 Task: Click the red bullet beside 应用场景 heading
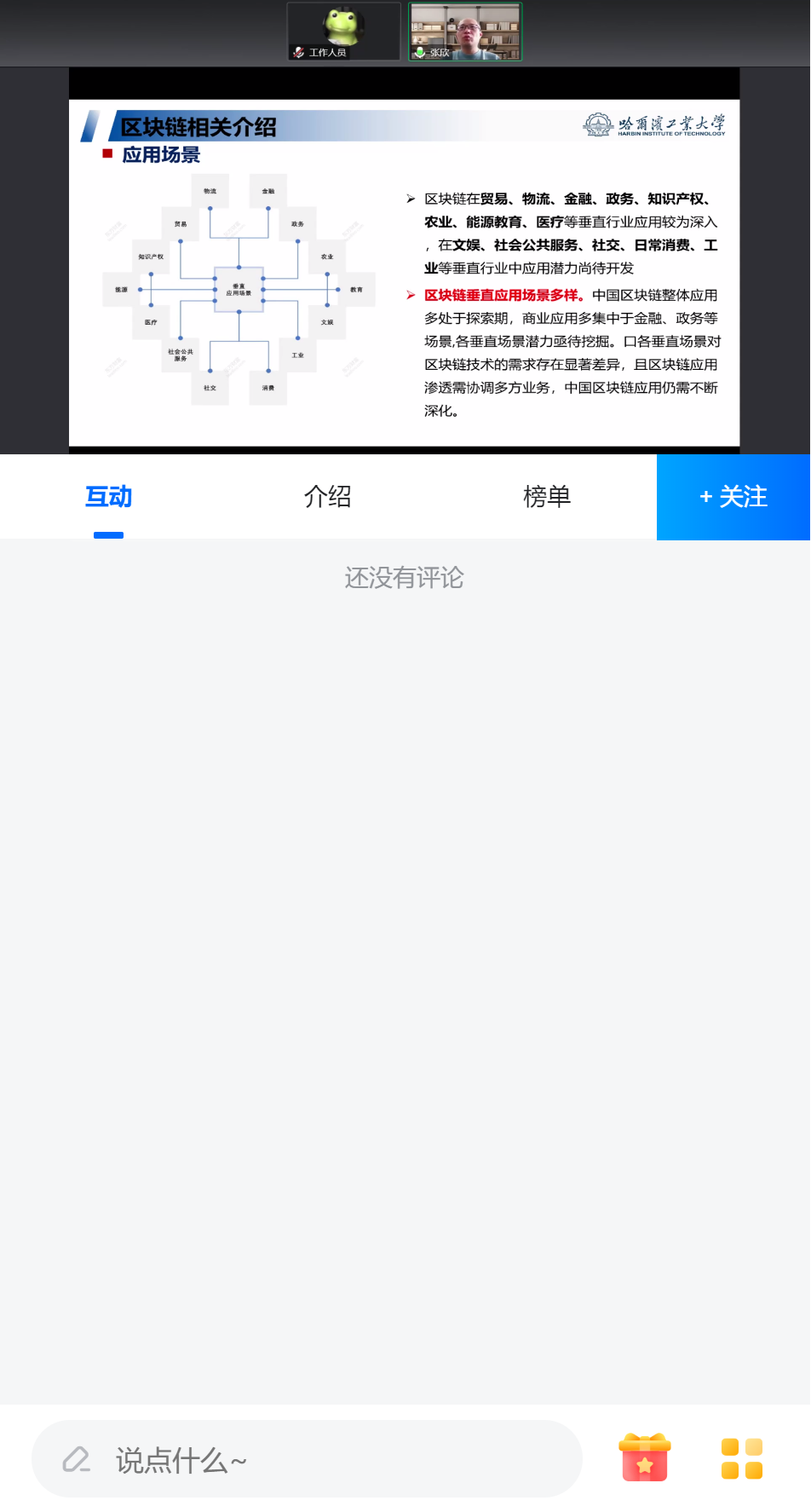click(109, 153)
